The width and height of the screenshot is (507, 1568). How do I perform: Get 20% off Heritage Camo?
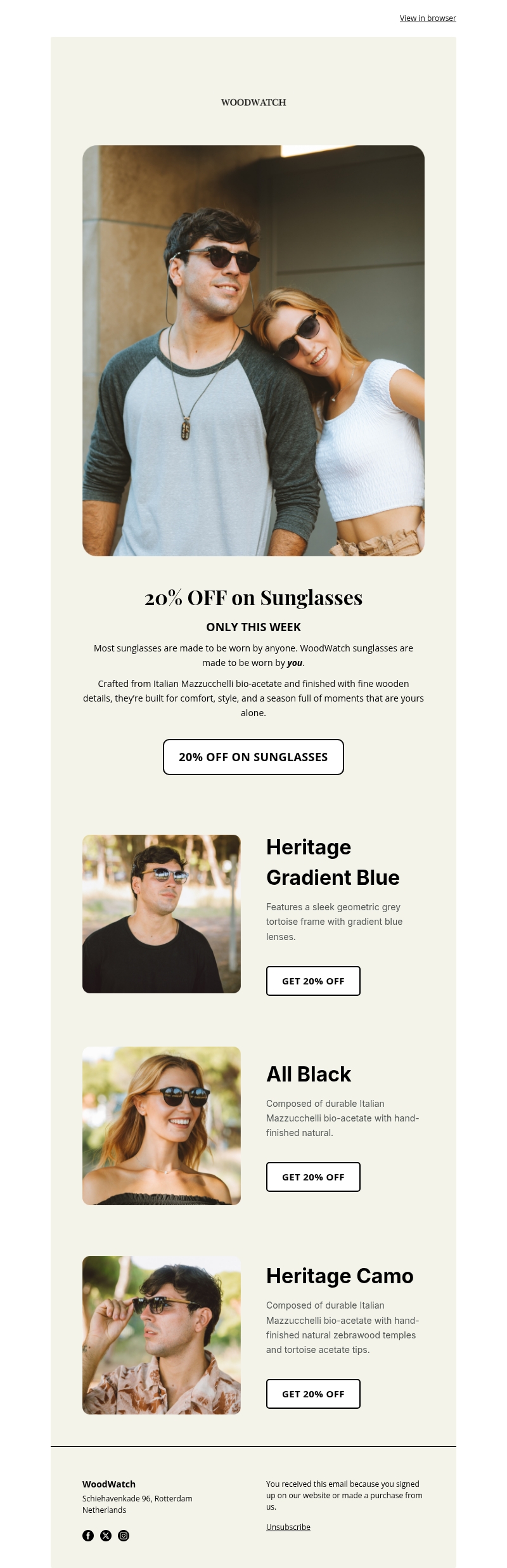click(x=313, y=1394)
